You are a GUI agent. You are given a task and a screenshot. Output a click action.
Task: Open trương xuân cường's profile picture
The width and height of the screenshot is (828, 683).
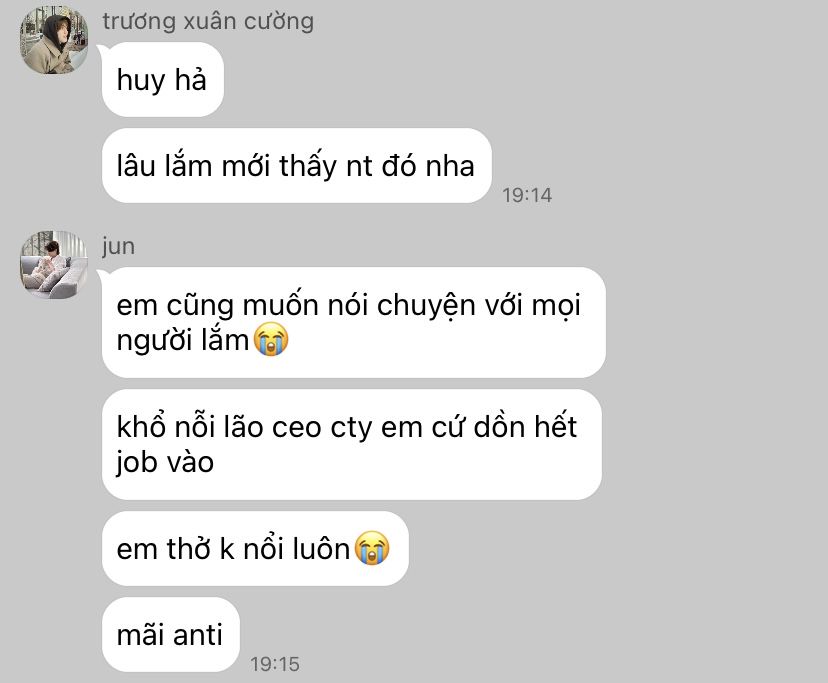pos(54,40)
